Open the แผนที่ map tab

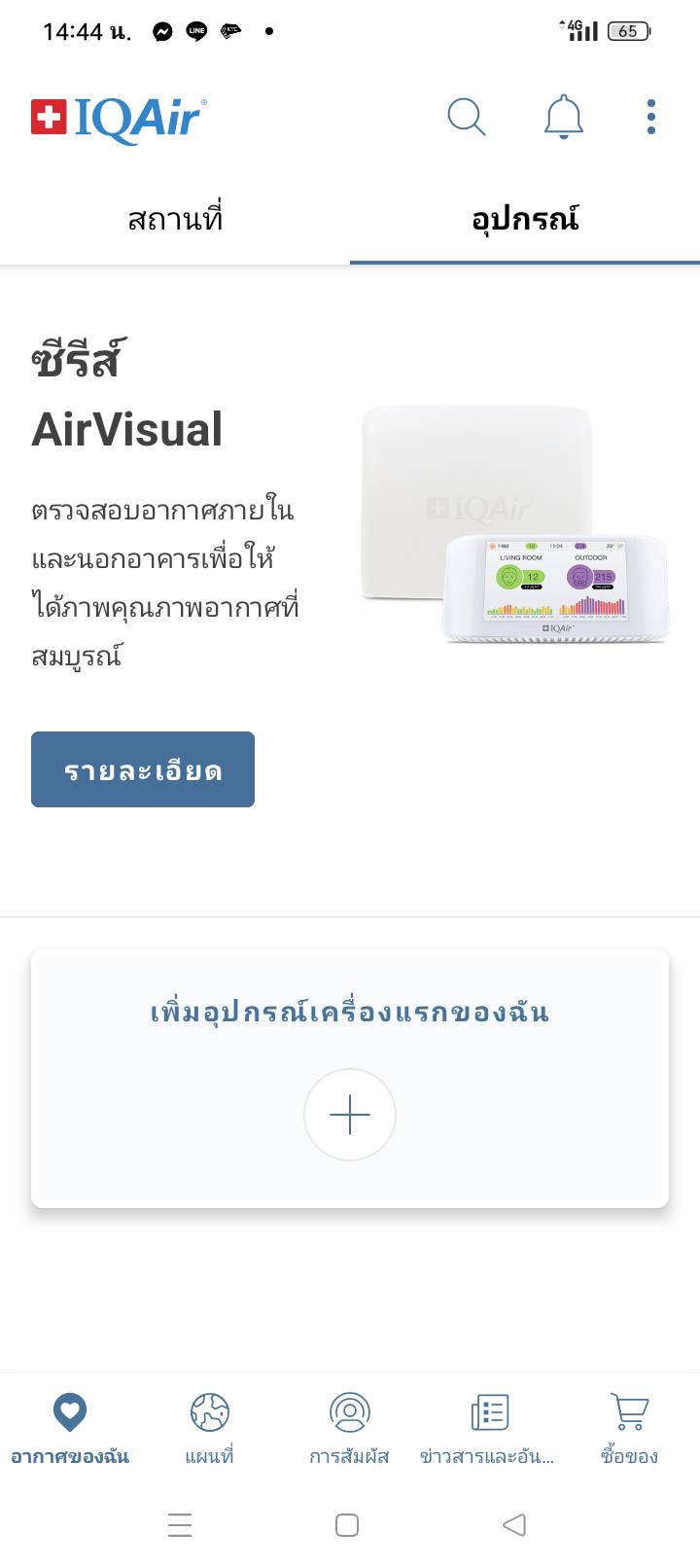click(209, 1428)
